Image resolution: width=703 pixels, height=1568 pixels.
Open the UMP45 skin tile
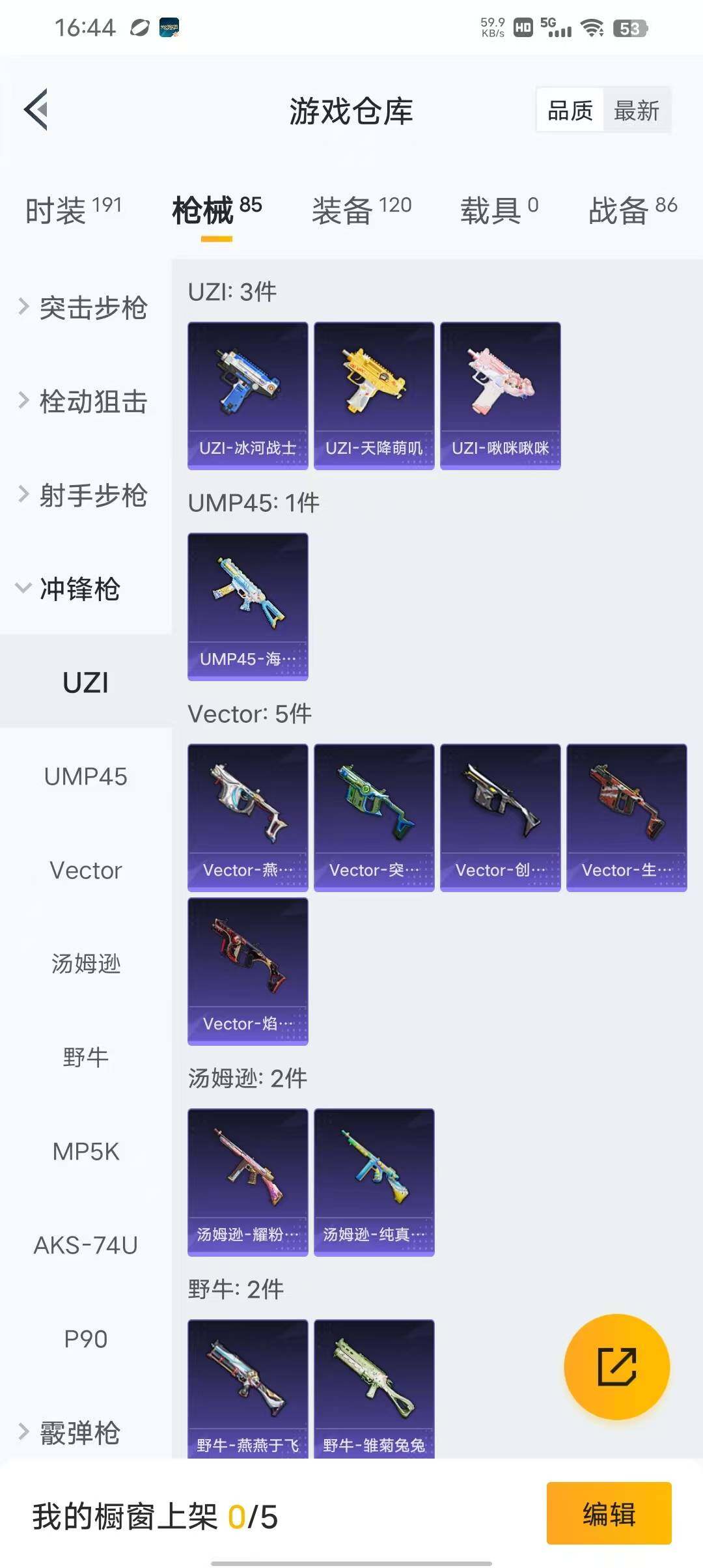[x=247, y=606]
